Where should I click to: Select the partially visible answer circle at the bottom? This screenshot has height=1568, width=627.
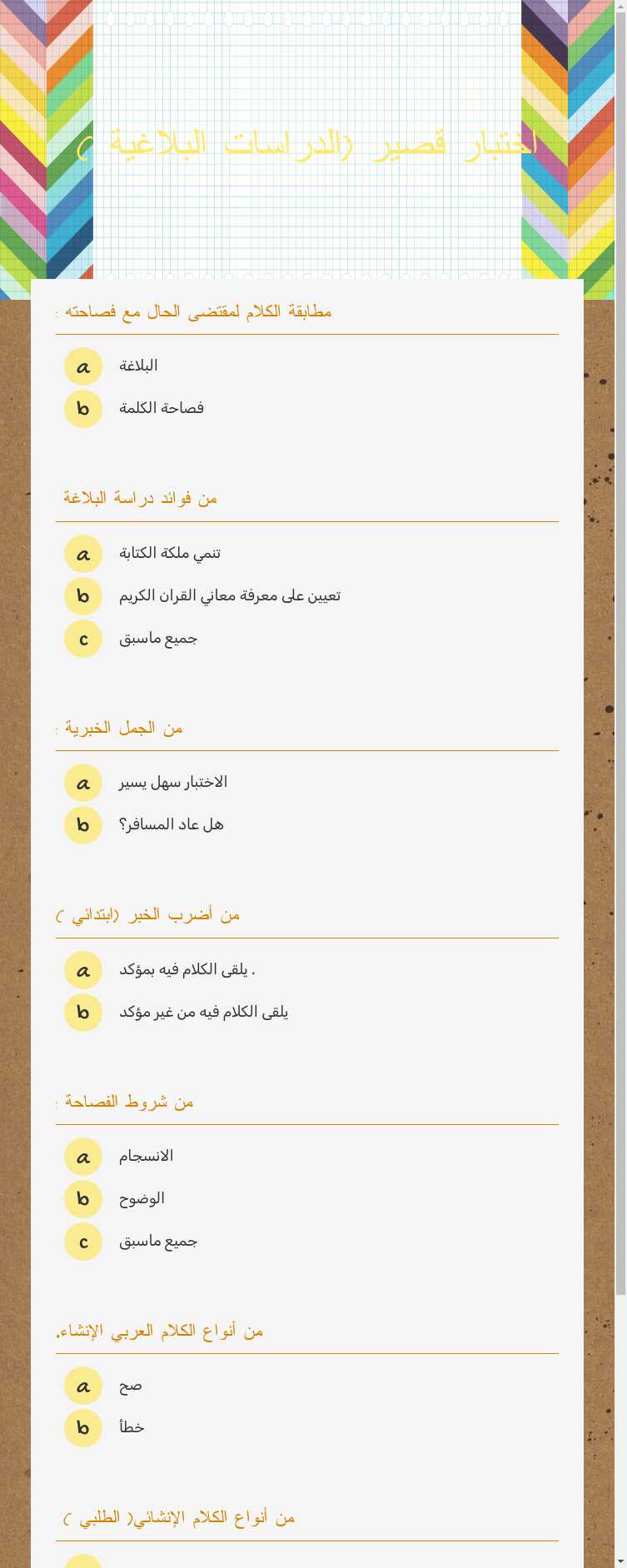82,1561
